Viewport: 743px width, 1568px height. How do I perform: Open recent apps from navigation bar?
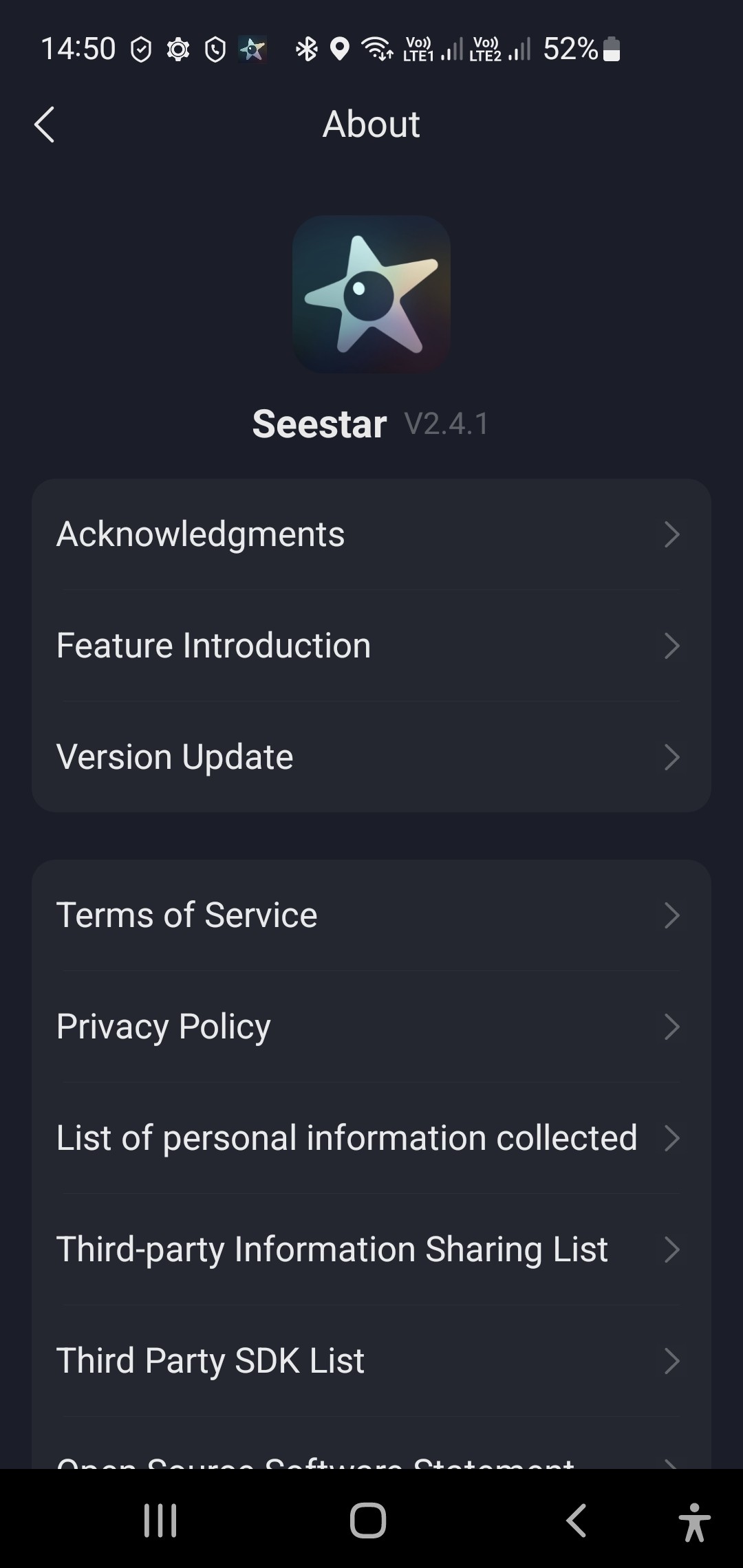pyautogui.click(x=160, y=1520)
